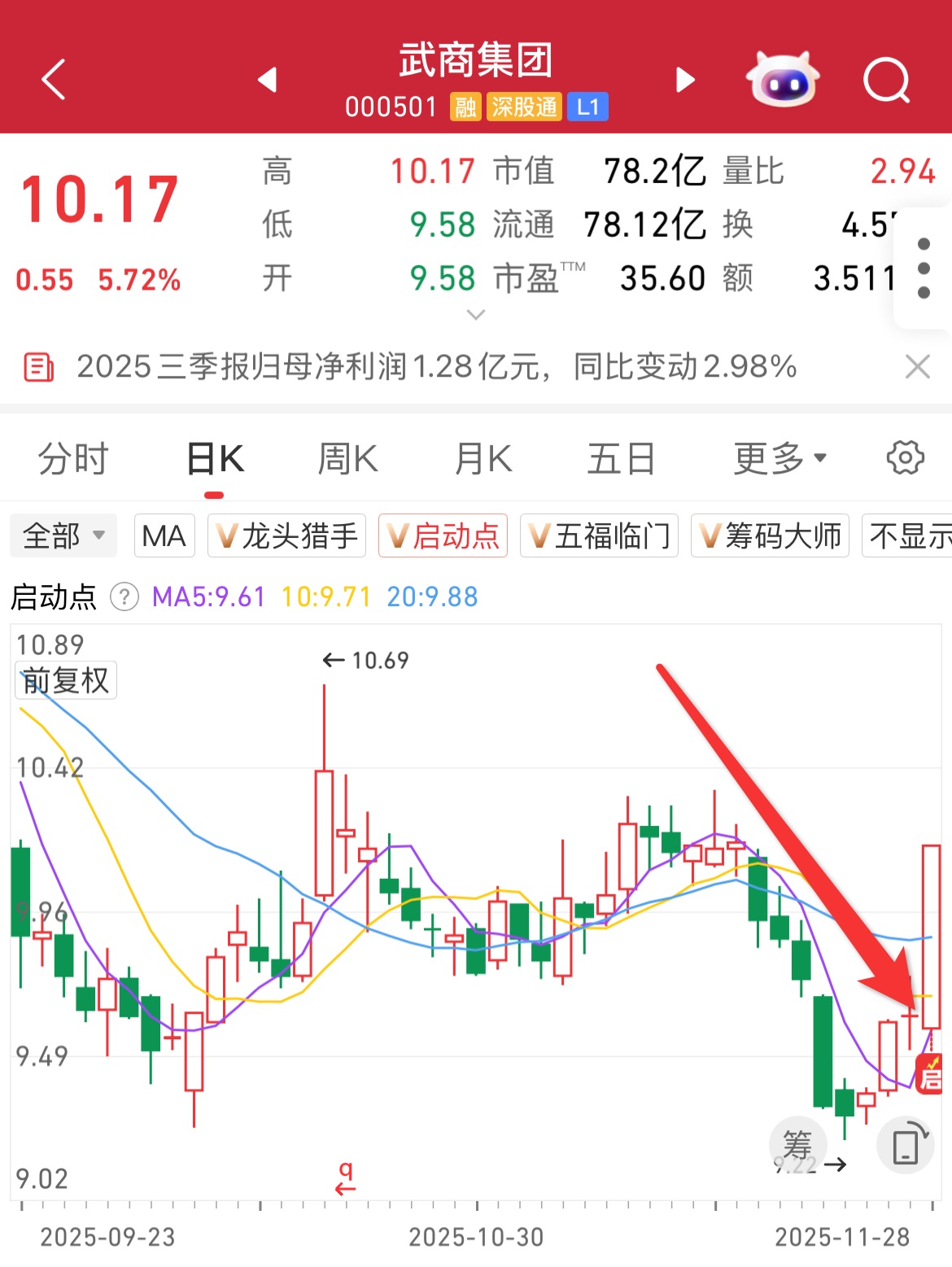Expand the quote details chevron
952x1267 pixels.
(476, 315)
